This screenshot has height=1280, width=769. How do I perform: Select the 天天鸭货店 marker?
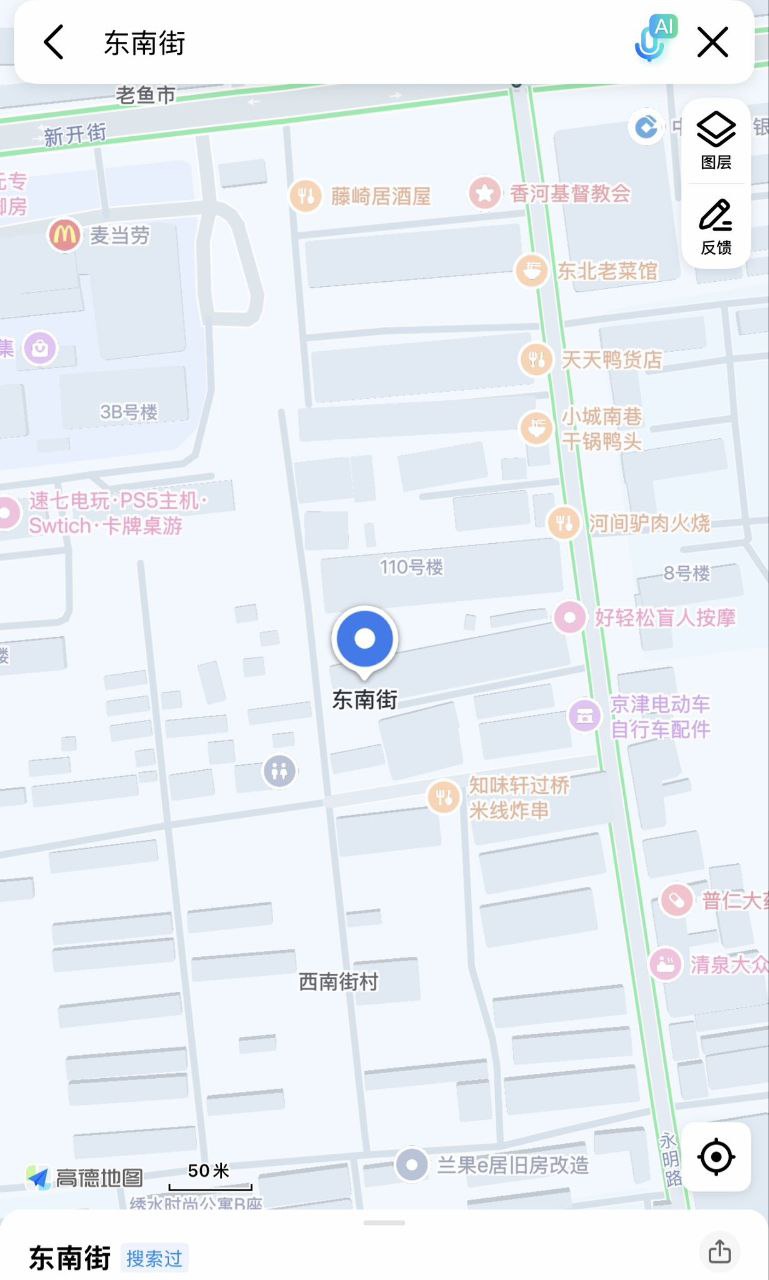[x=537, y=359]
